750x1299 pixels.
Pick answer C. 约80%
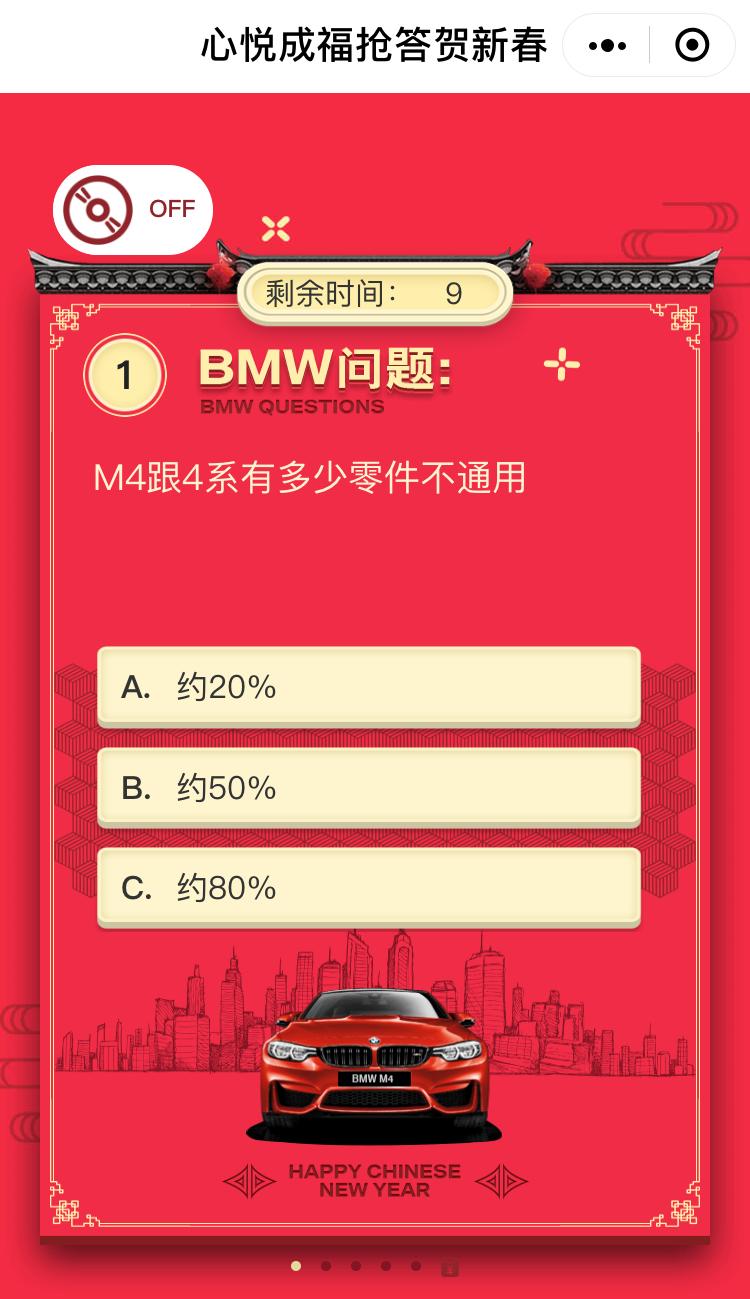(x=368, y=887)
